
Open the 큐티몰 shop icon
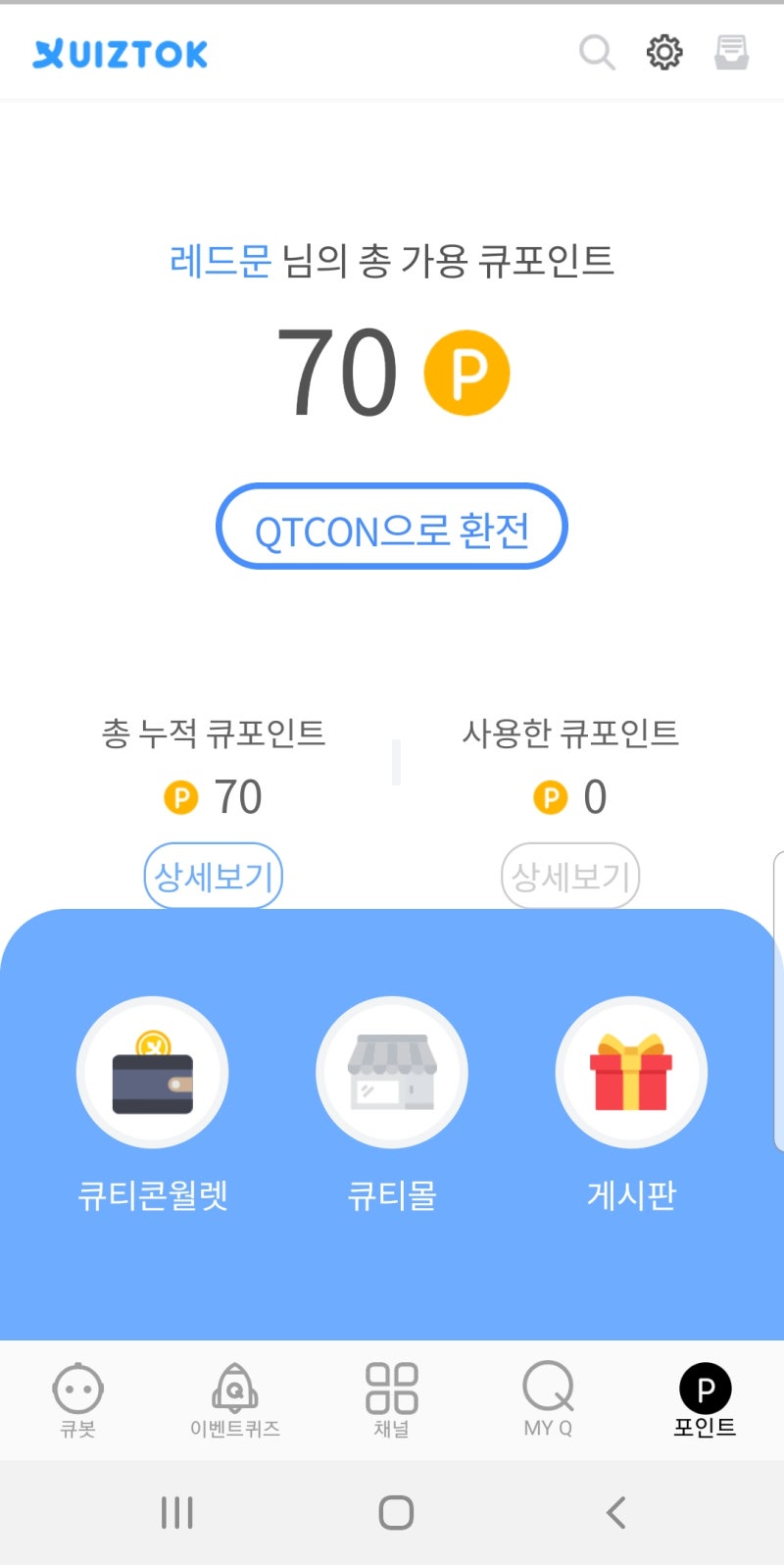click(x=392, y=1072)
